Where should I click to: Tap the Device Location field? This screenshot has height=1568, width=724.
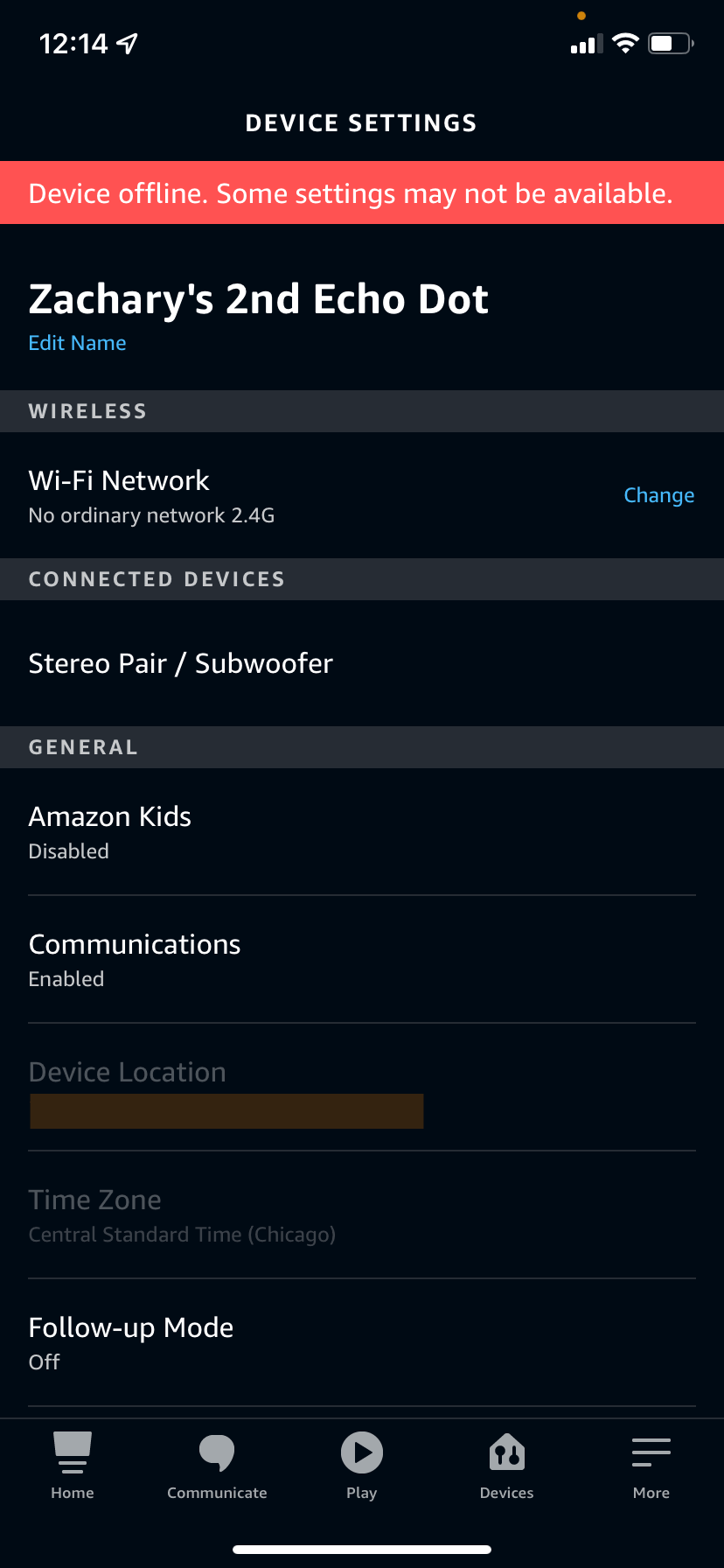pyautogui.click(x=226, y=1110)
